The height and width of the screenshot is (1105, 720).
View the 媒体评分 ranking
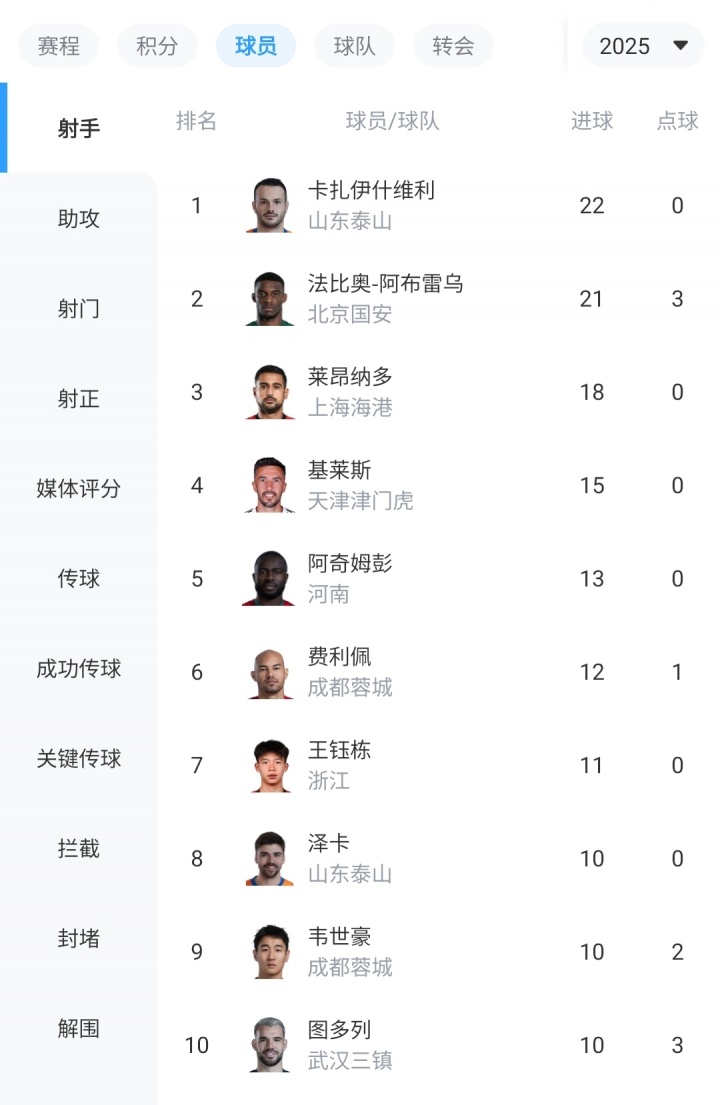pyautogui.click(x=79, y=489)
